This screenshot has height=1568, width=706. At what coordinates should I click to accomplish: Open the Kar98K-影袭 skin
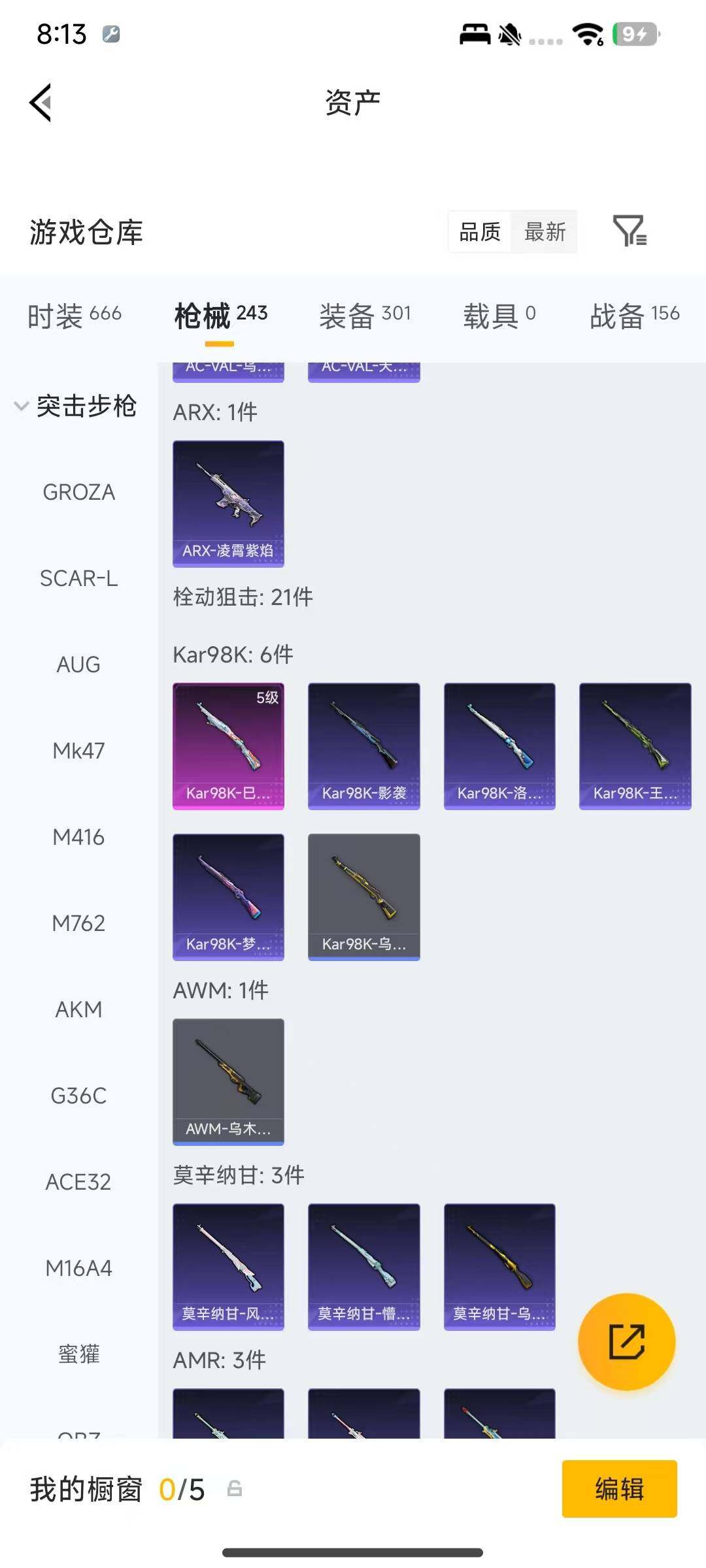(363, 745)
